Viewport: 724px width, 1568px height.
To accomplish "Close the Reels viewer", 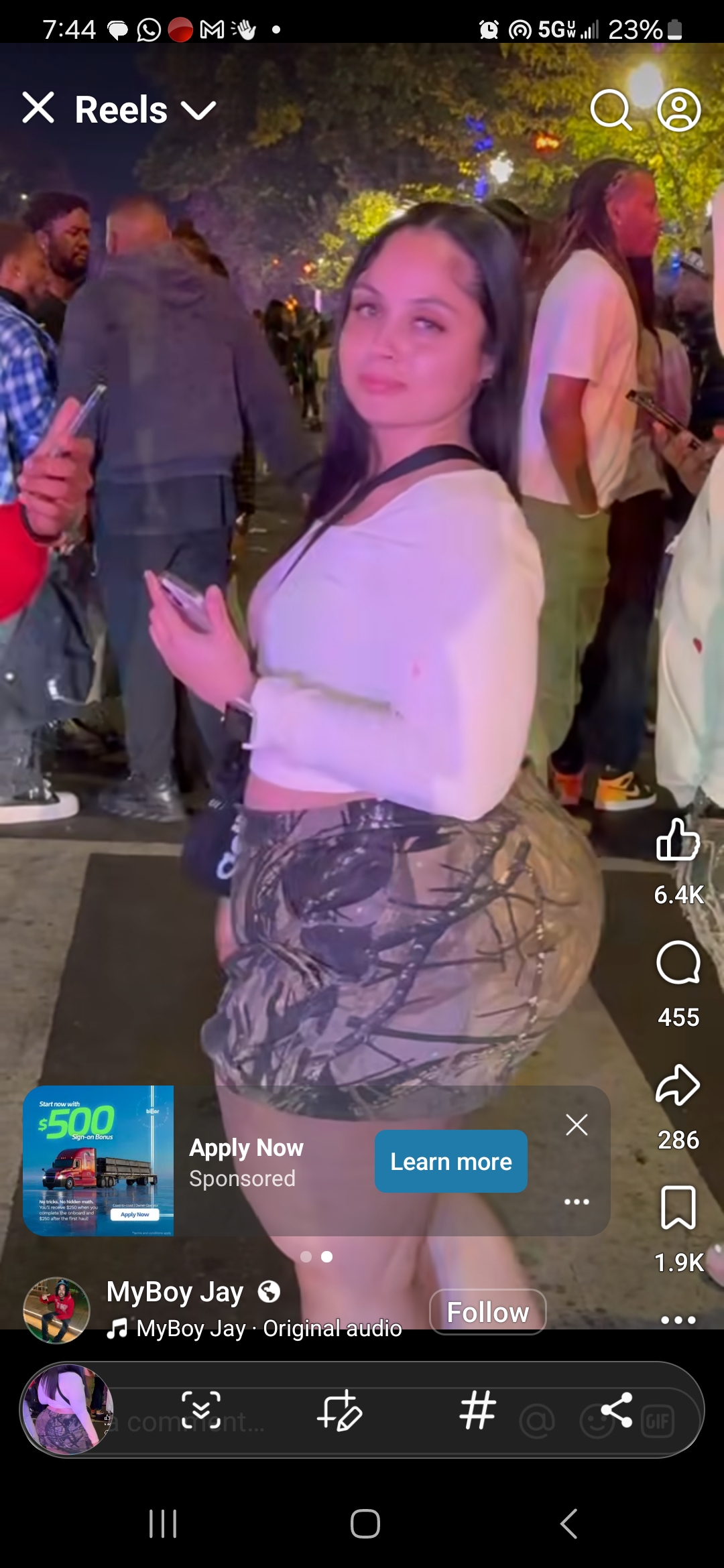I will [x=38, y=108].
